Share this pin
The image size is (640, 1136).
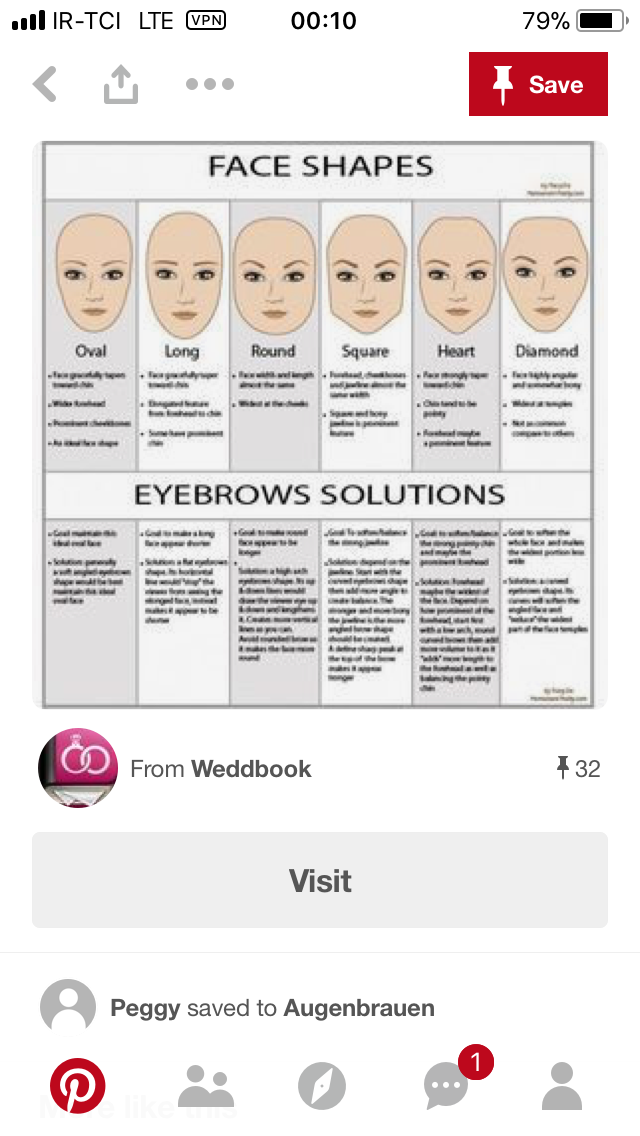click(x=121, y=85)
